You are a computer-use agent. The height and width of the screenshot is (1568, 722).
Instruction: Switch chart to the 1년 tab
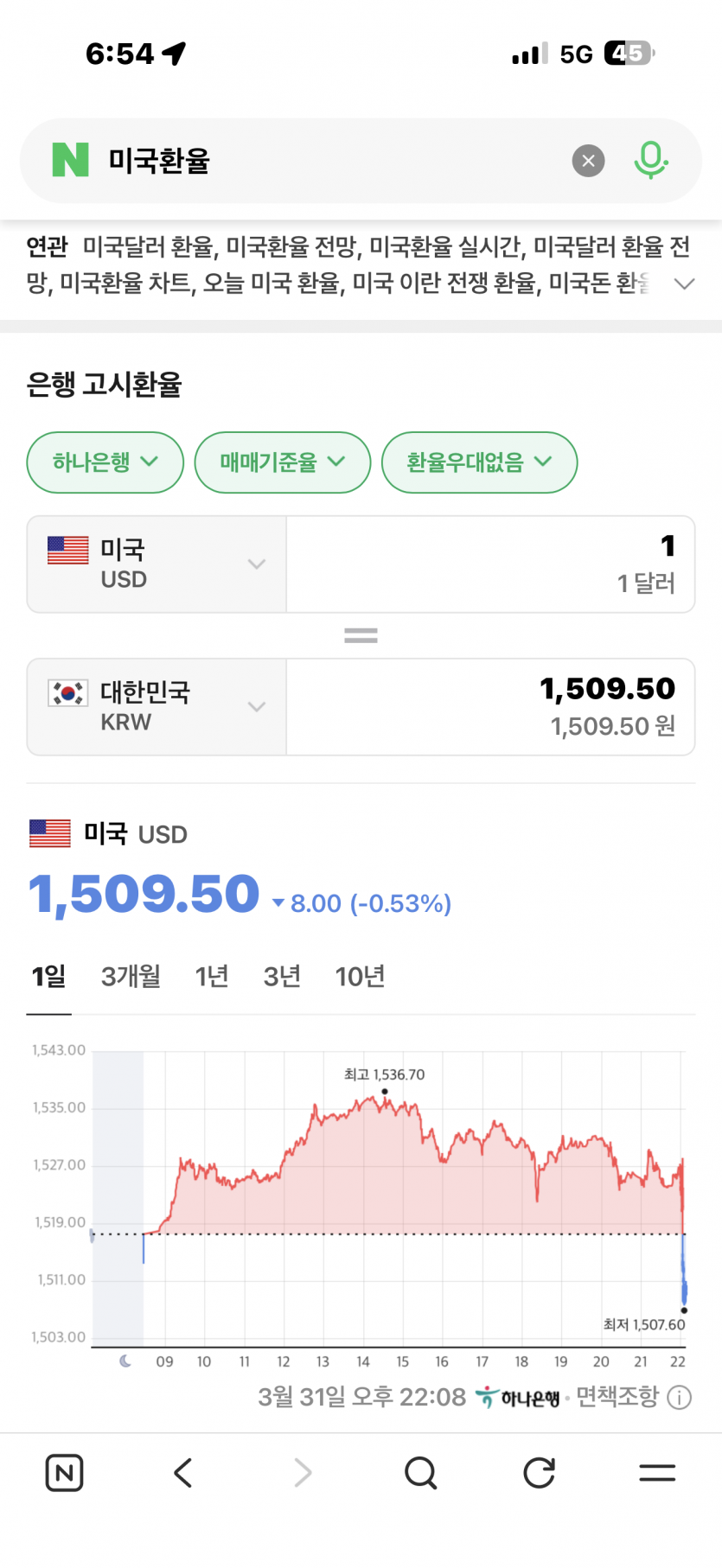212,977
